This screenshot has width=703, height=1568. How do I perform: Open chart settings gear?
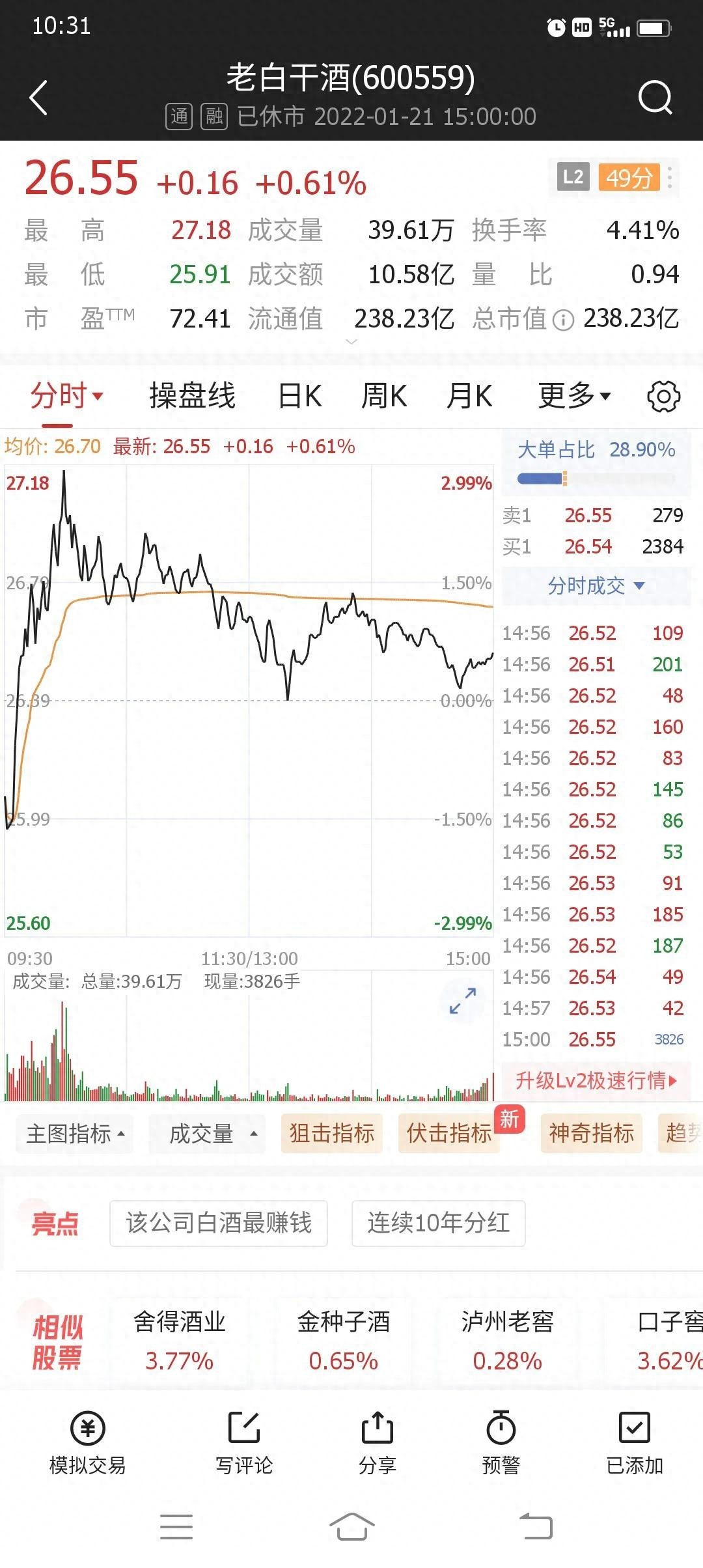(663, 397)
